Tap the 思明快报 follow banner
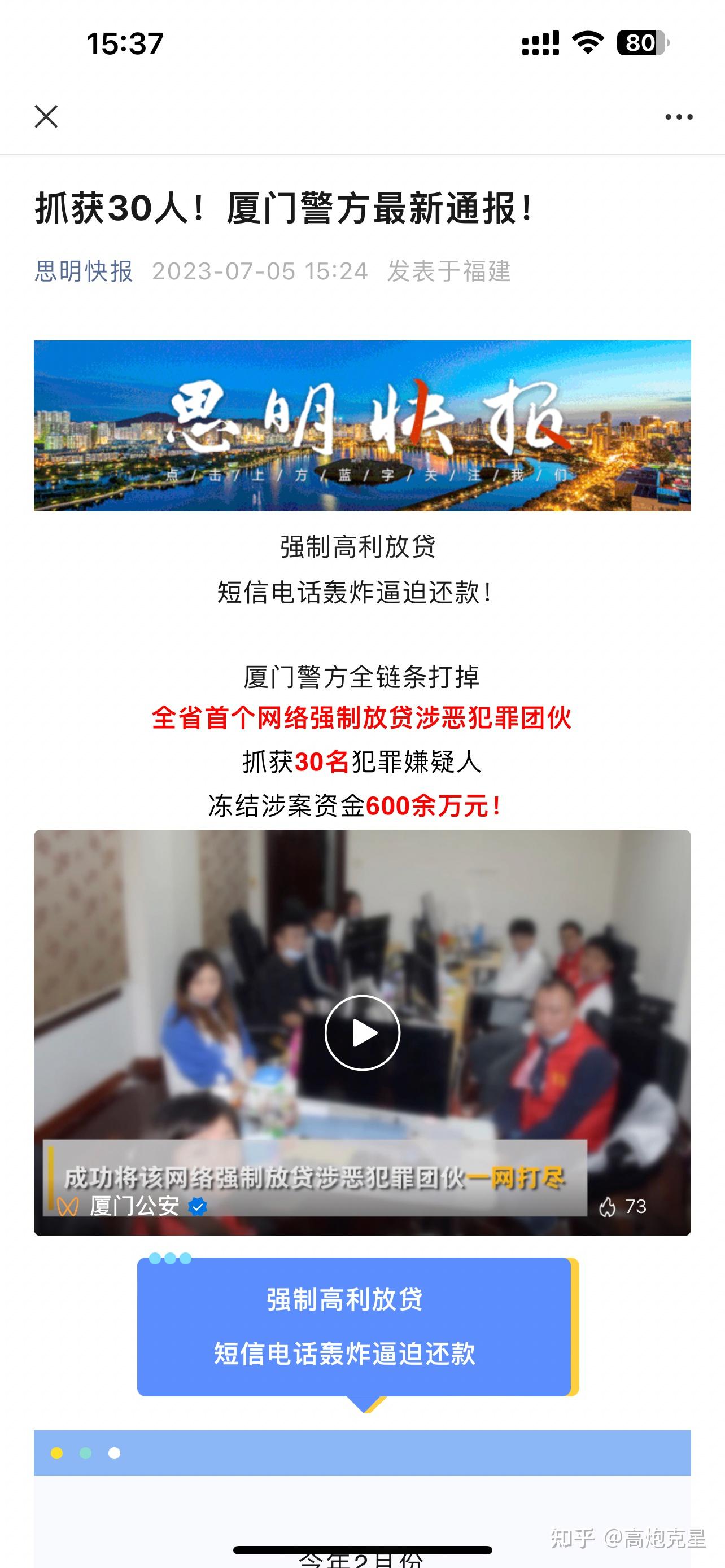Viewport: 725px width, 1568px height. [362, 426]
